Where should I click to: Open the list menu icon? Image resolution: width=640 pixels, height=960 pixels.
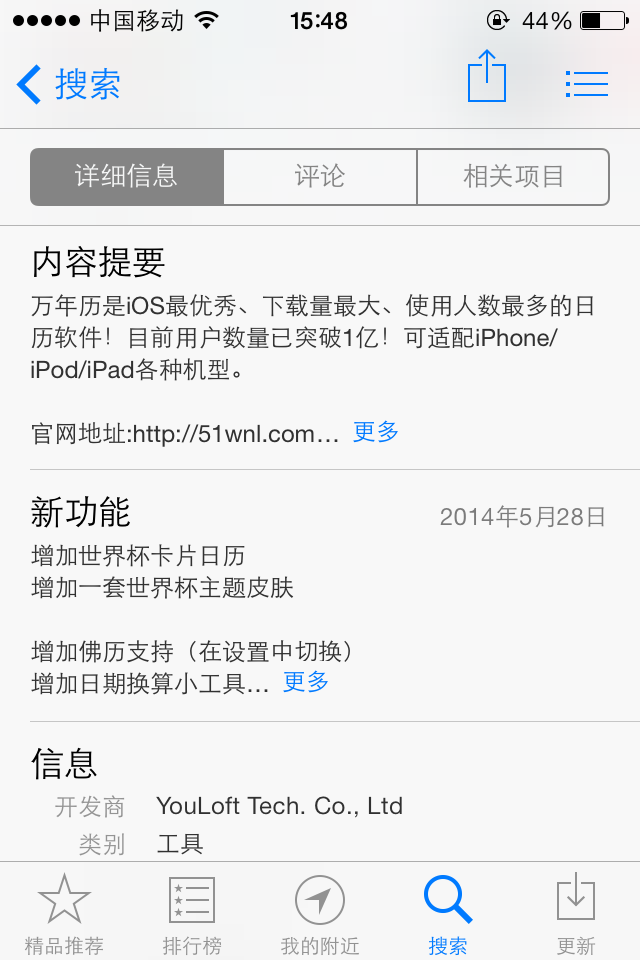click(x=587, y=84)
